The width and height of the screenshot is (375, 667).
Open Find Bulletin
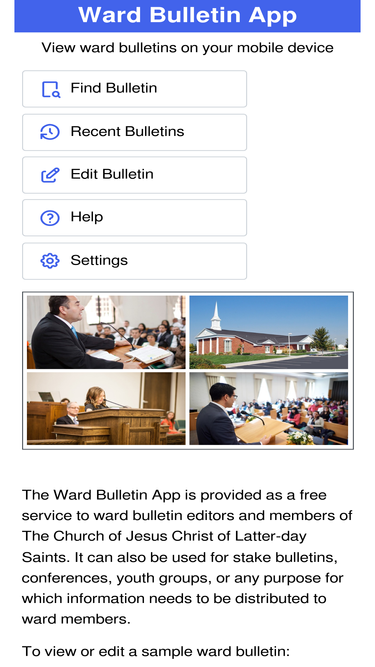134,89
